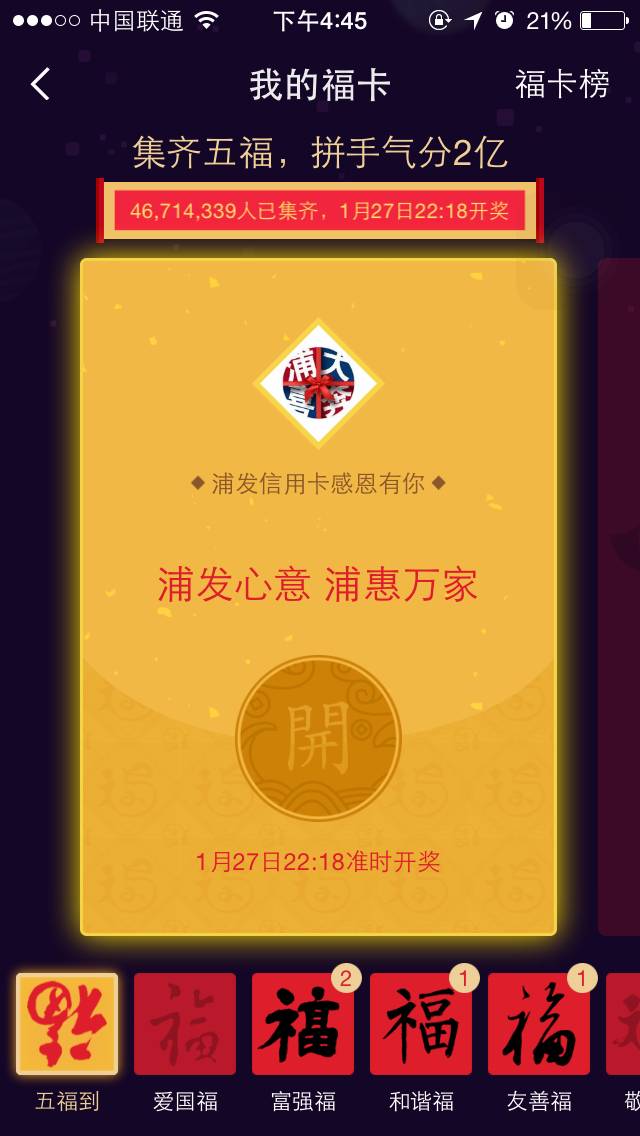The width and height of the screenshot is (640, 1136).
Task: Select the 爱国福 card
Action: (x=185, y=1024)
